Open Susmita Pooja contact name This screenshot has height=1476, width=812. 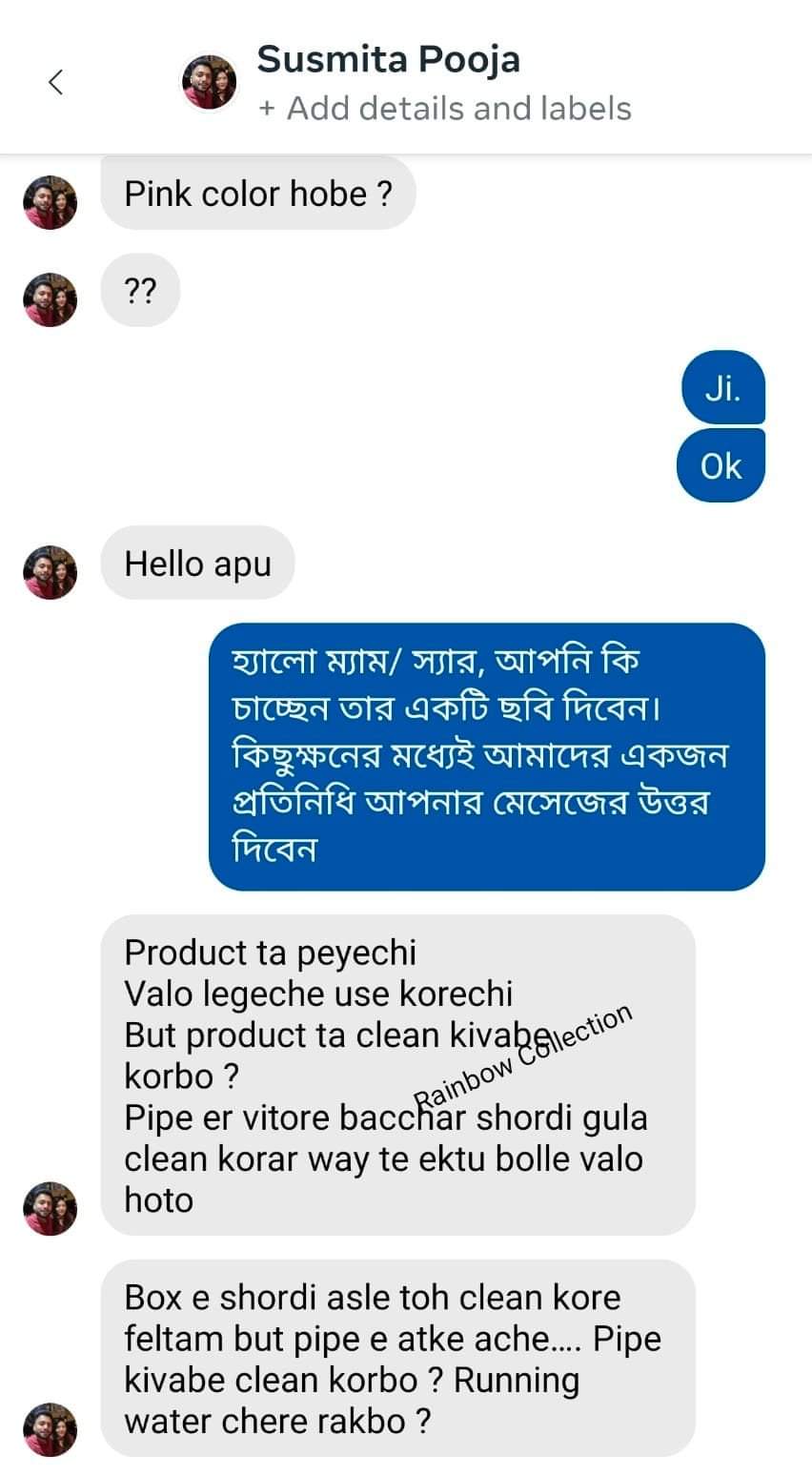click(388, 59)
